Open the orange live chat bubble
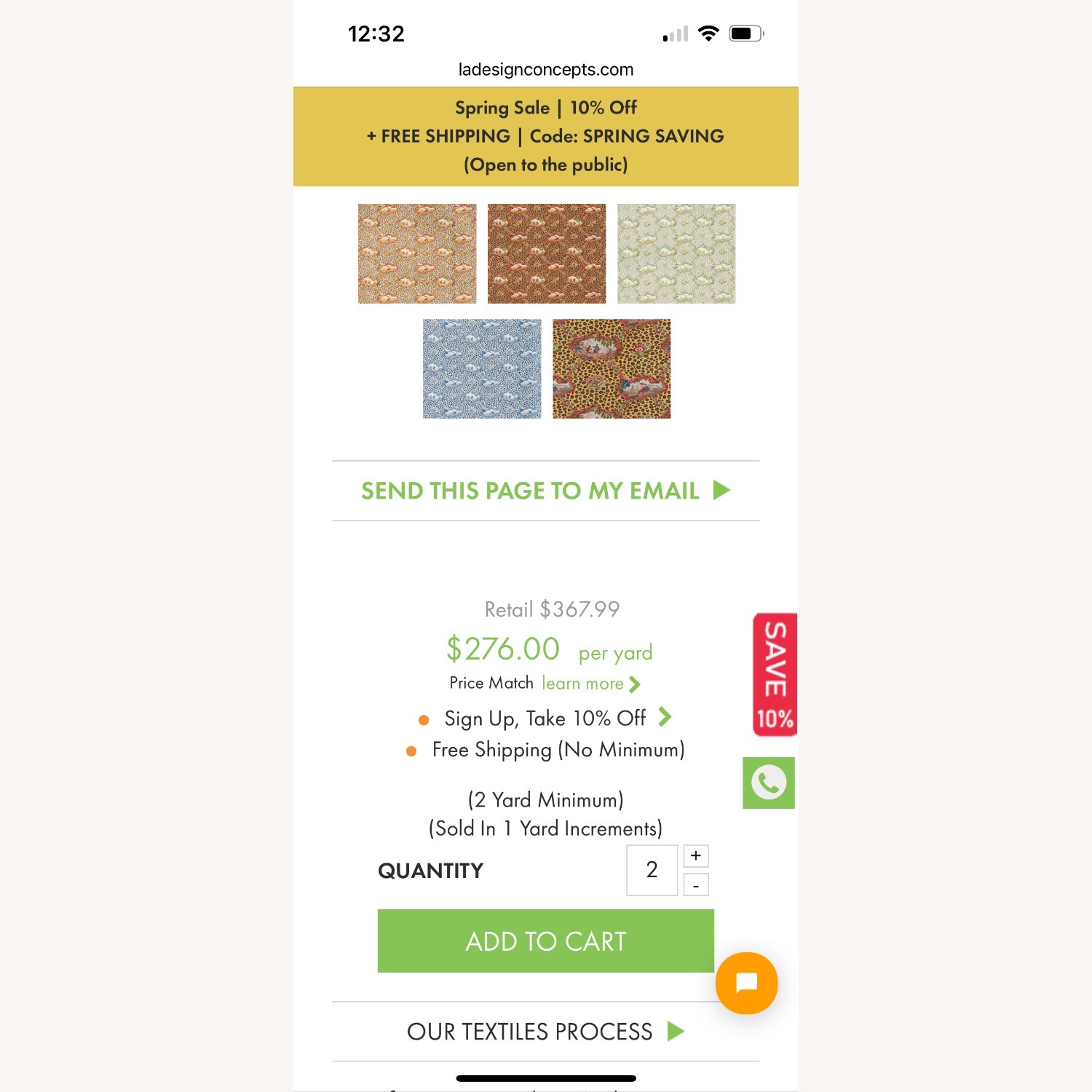The height and width of the screenshot is (1092, 1092). coord(746,983)
